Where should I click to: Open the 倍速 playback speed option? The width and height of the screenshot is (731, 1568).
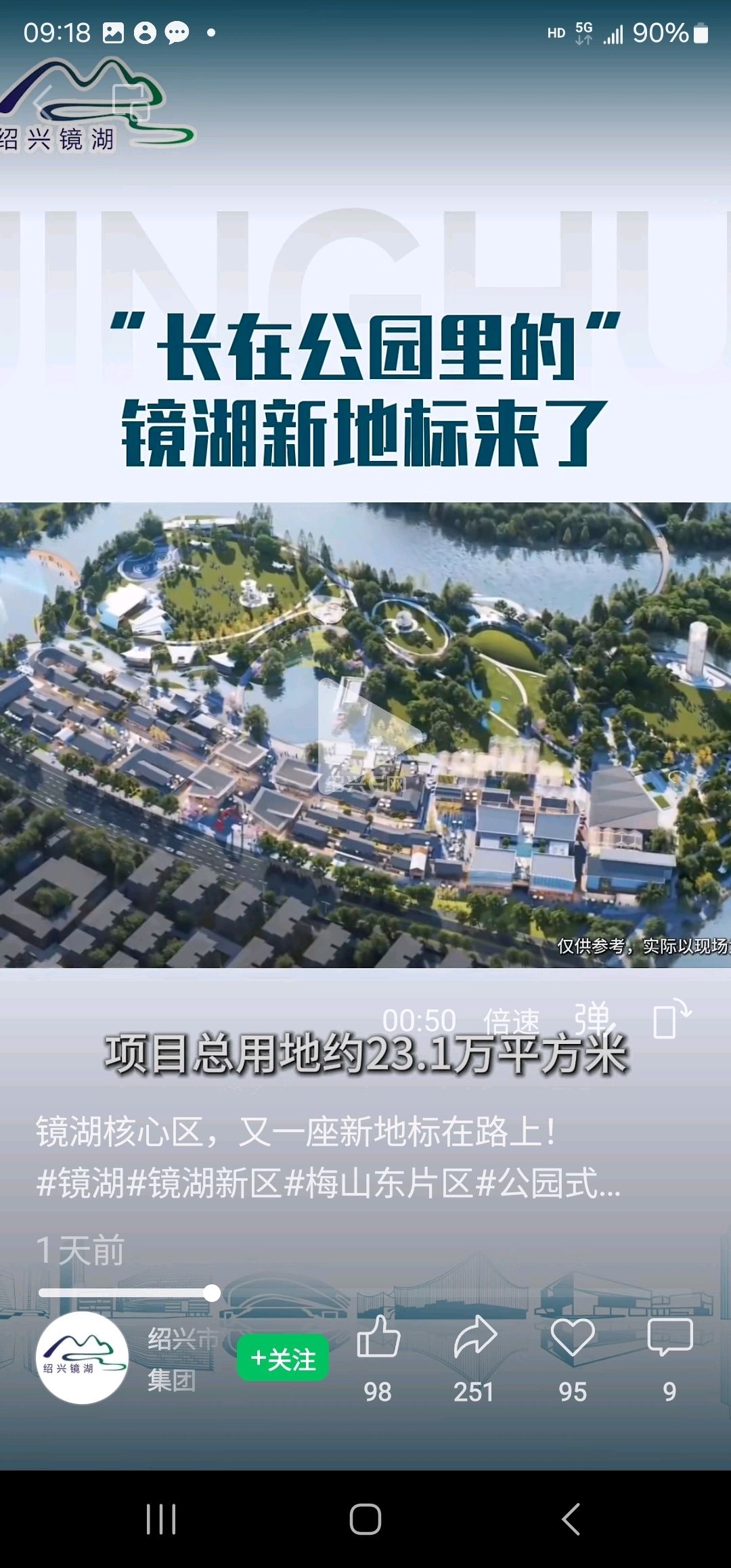(511, 1020)
